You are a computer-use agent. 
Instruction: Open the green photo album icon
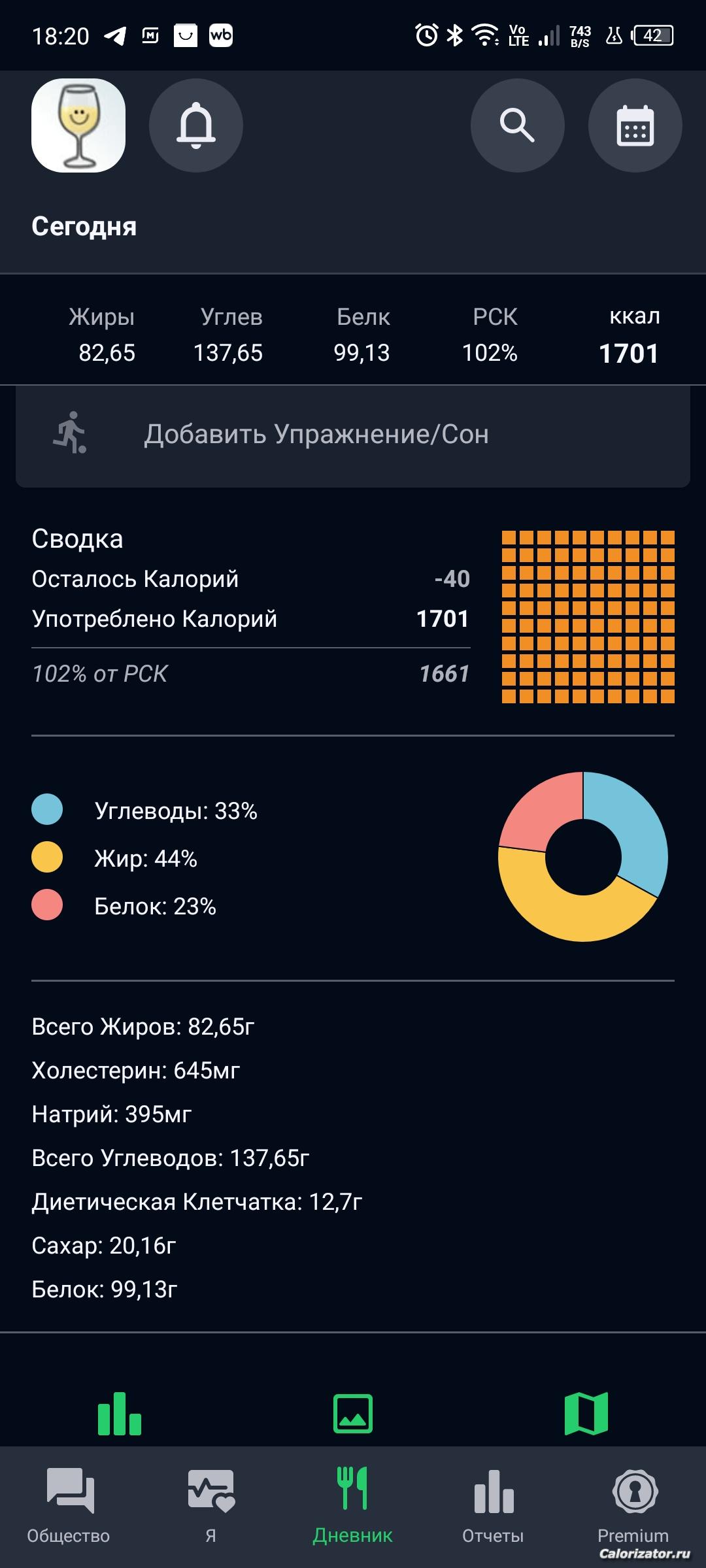pos(353,1414)
